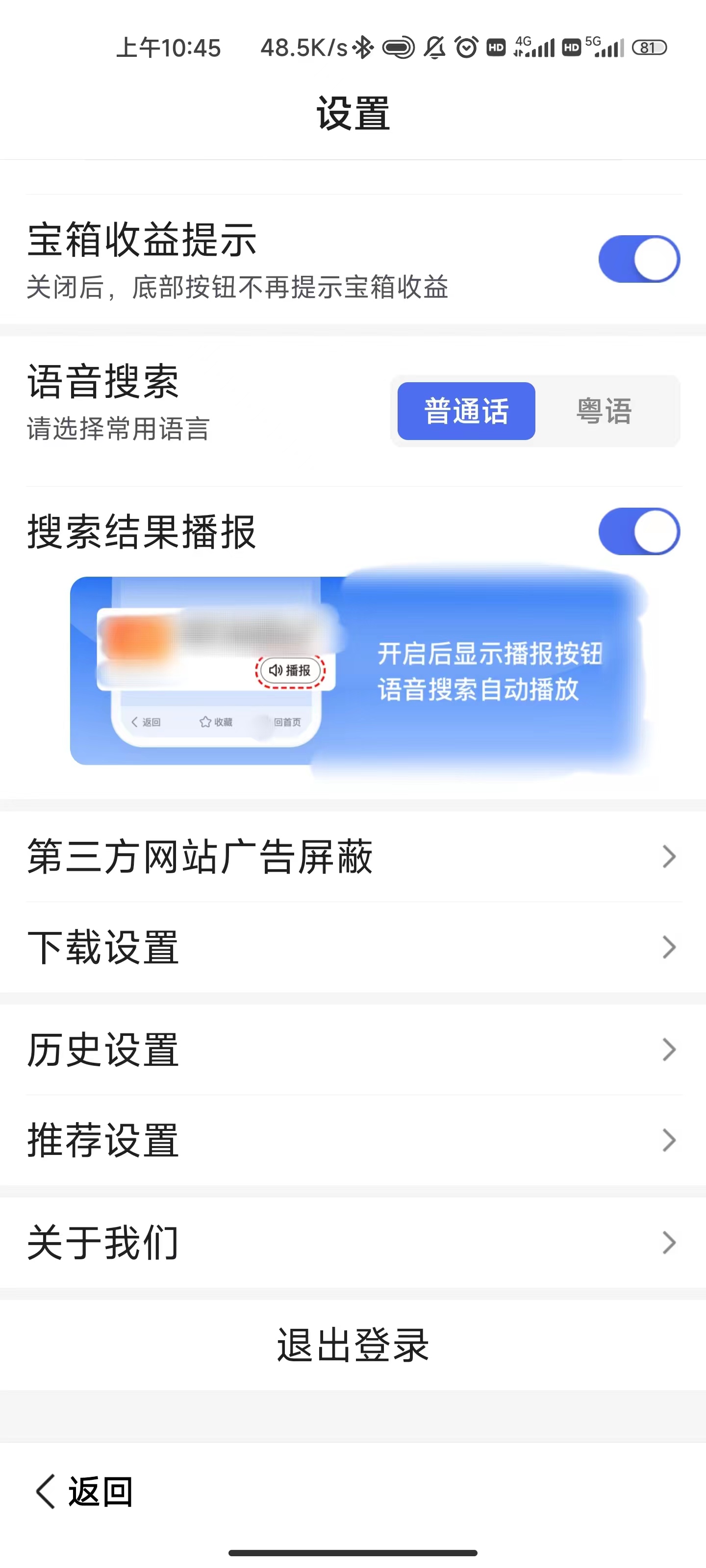Tap 退出登录 to log out

pos(353,1346)
